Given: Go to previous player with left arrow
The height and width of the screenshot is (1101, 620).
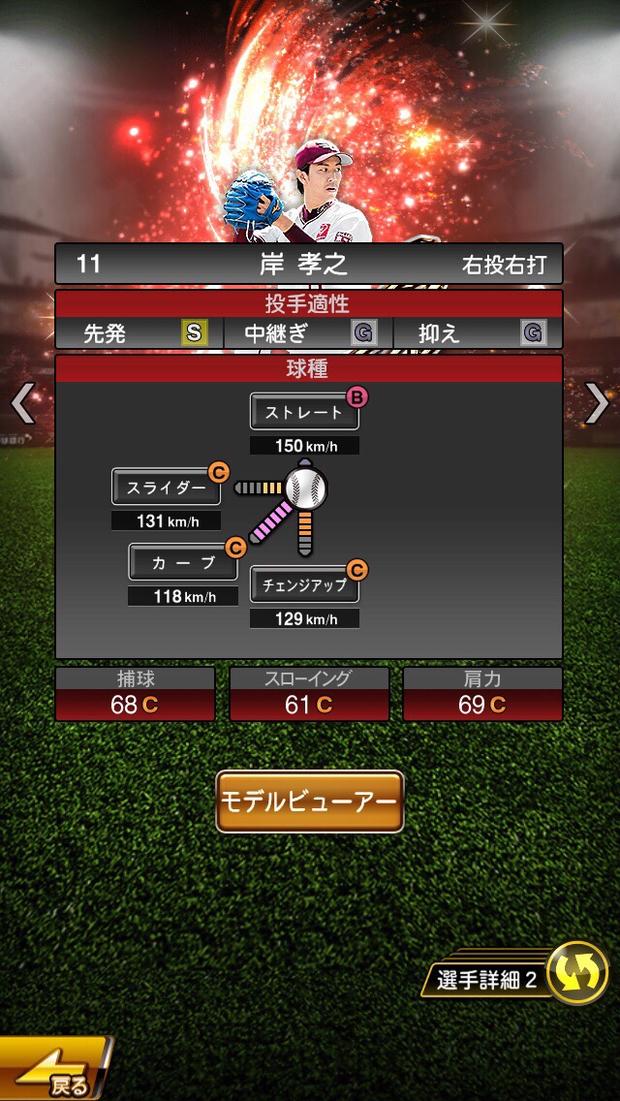Looking at the screenshot, I should pyautogui.click(x=22, y=404).
